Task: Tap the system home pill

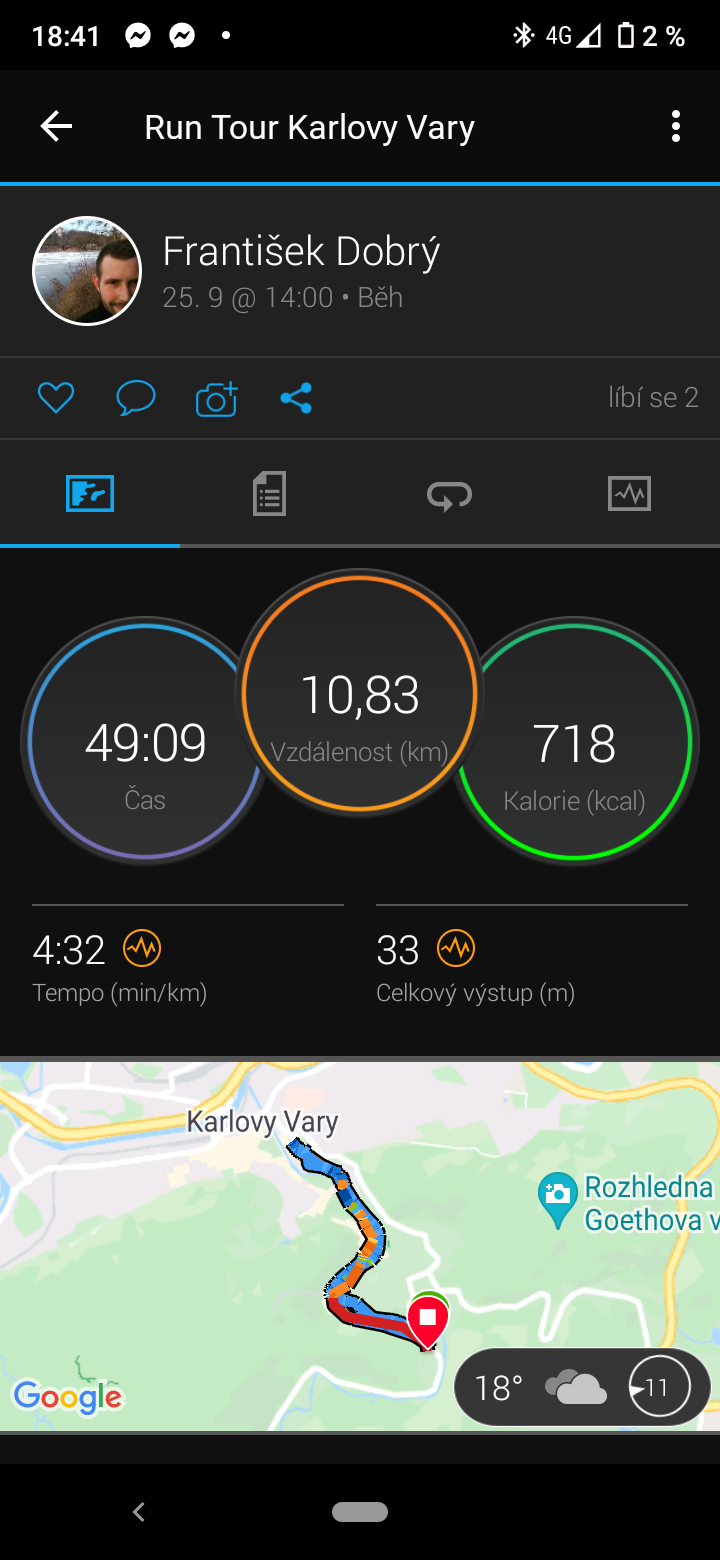Action: pos(360,1512)
